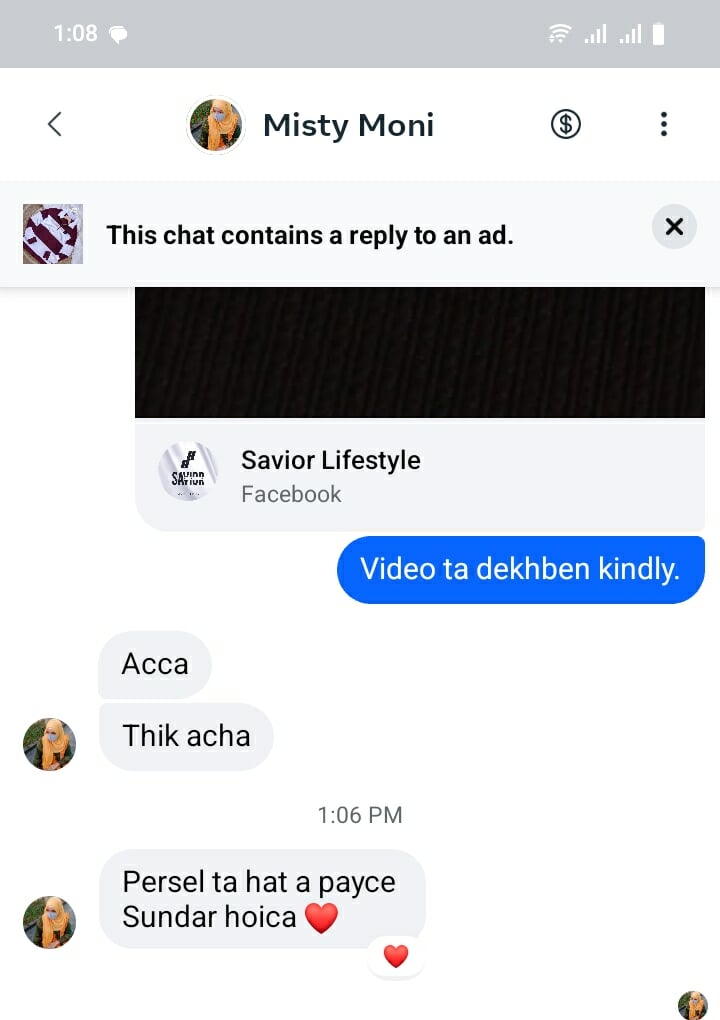This screenshot has width=720, height=1020.
Task: Open the overflow menu
Action: point(663,124)
